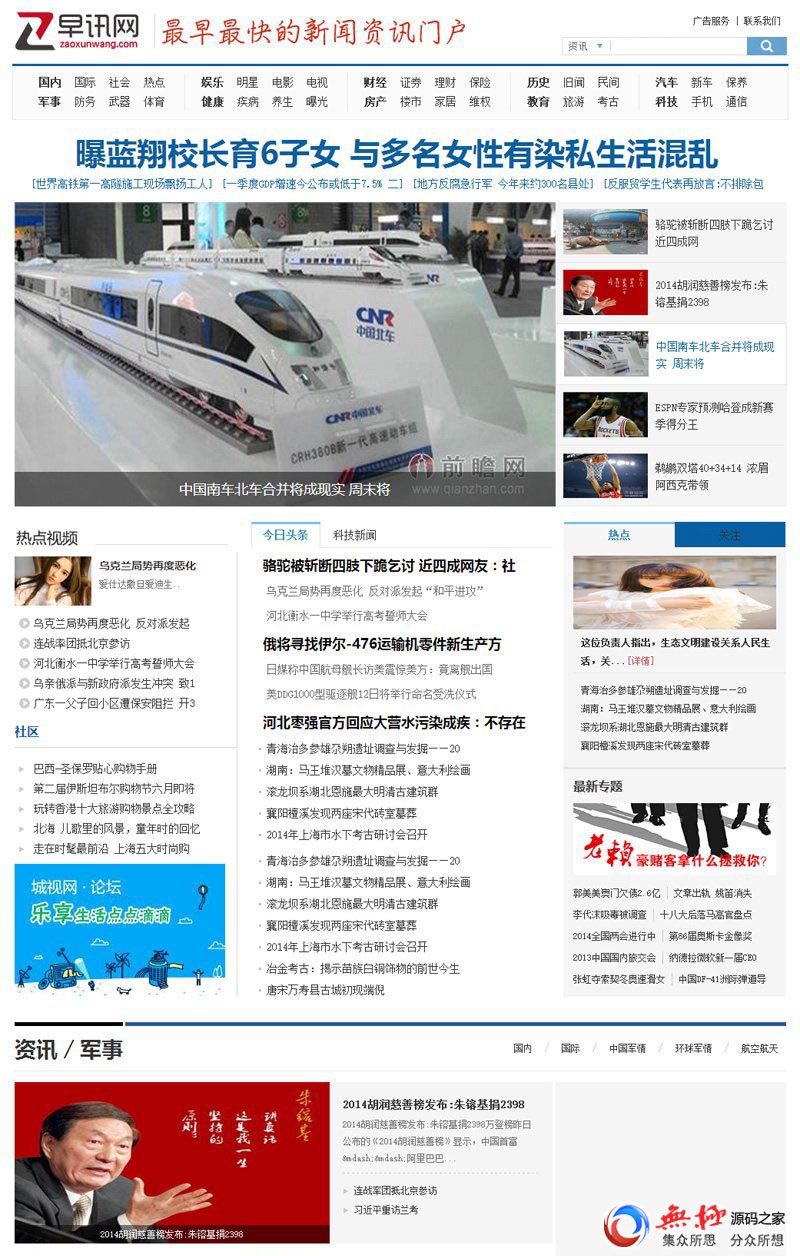Open the 联系我们 link
The width and height of the screenshot is (800, 1256).
coord(761,21)
